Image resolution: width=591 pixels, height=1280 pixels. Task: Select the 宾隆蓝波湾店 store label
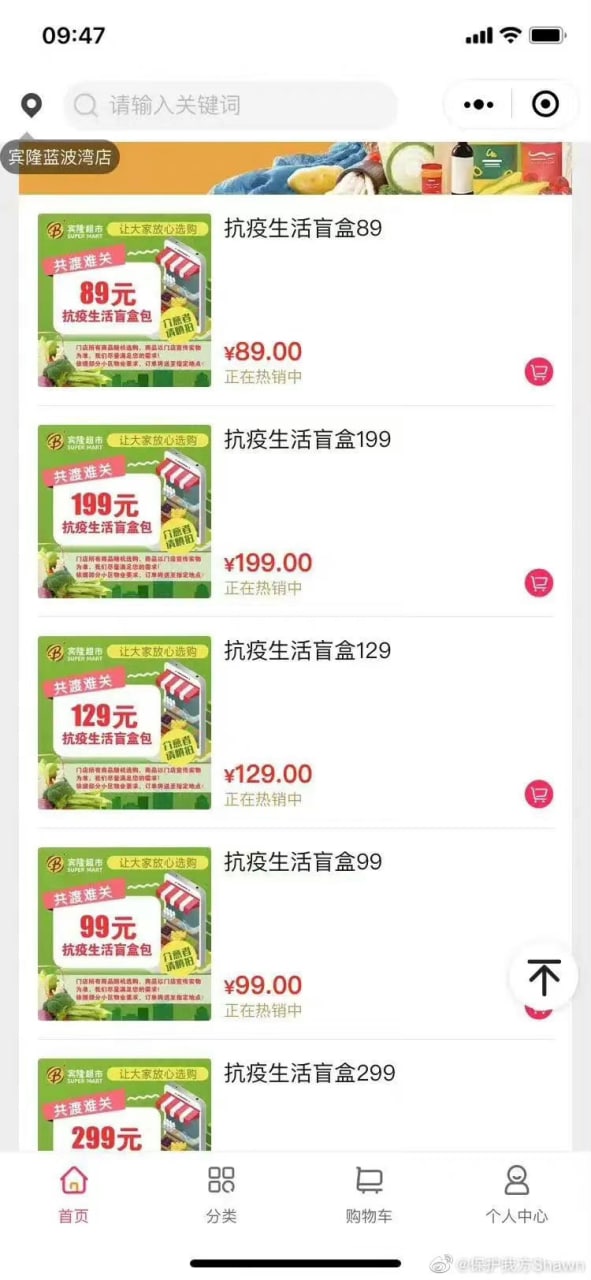point(59,156)
